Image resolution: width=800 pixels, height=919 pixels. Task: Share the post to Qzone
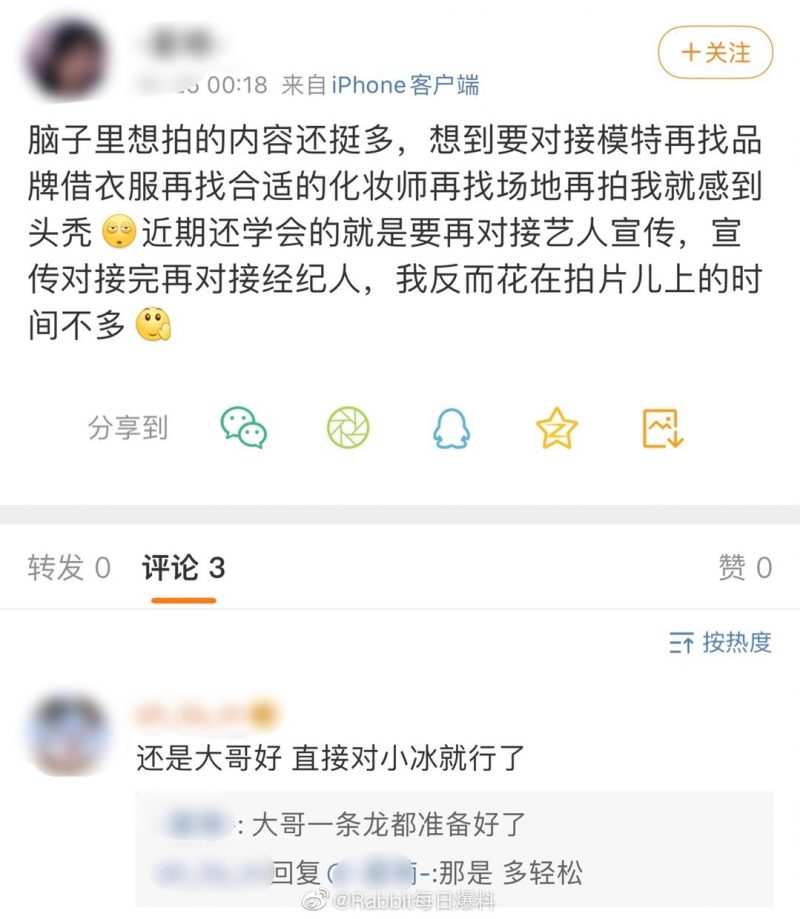click(x=556, y=428)
